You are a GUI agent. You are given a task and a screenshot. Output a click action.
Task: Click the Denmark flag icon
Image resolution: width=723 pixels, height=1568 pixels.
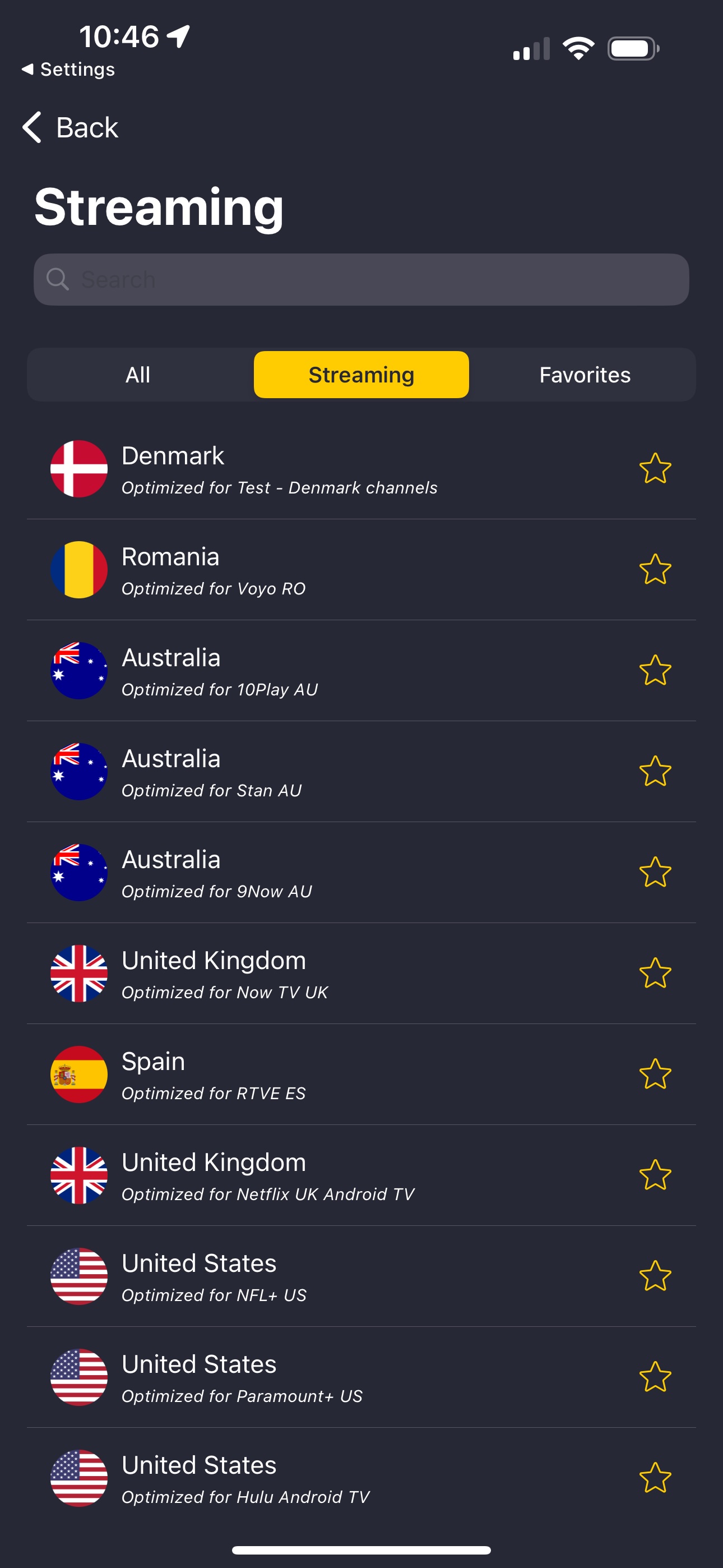coord(79,469)
